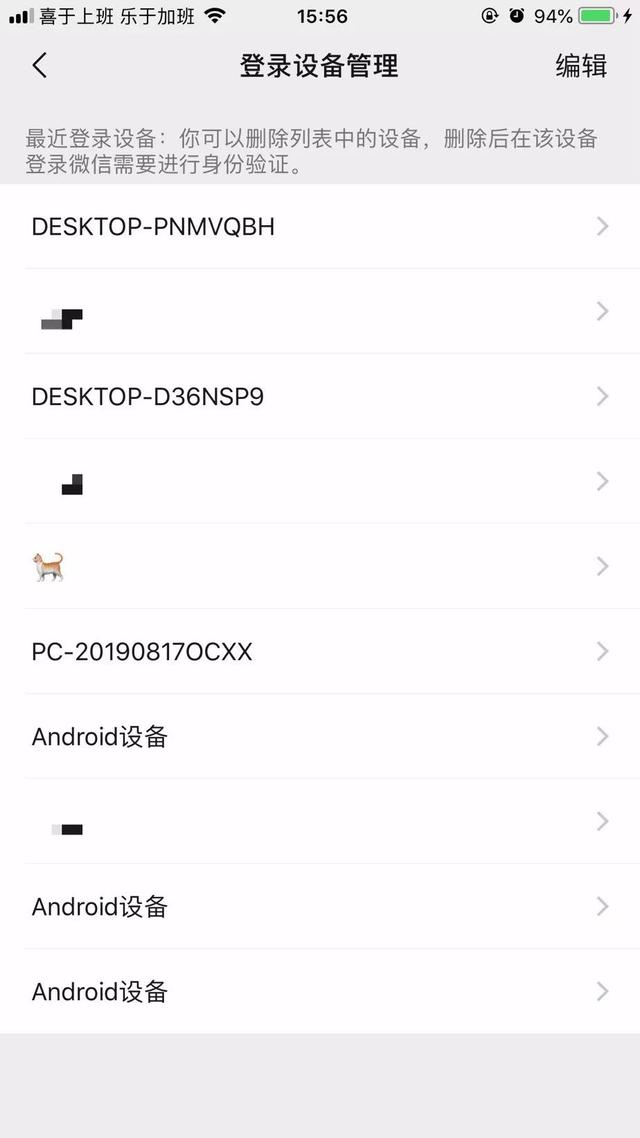Viewport: 640px width, 1138px height.
Task: Go back using the top-left arrow
Action: tap(40, 65)
